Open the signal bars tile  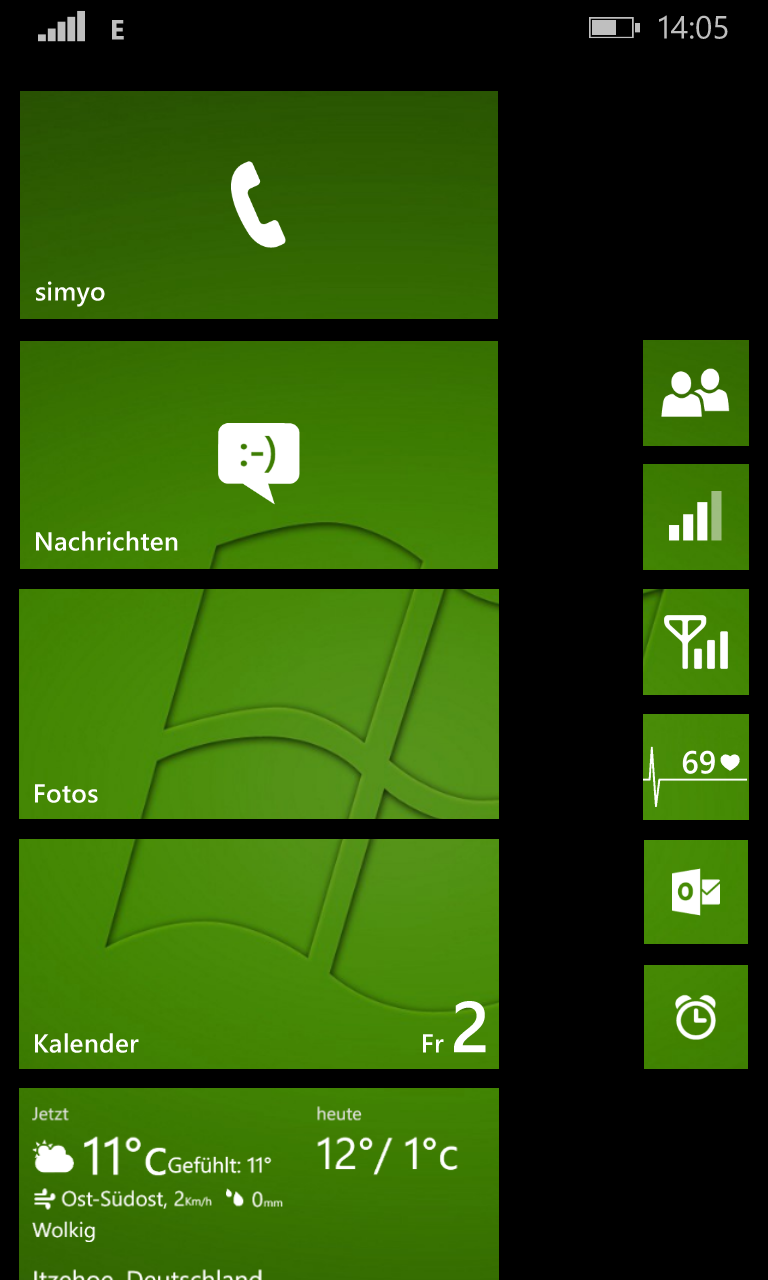(696, 517)
